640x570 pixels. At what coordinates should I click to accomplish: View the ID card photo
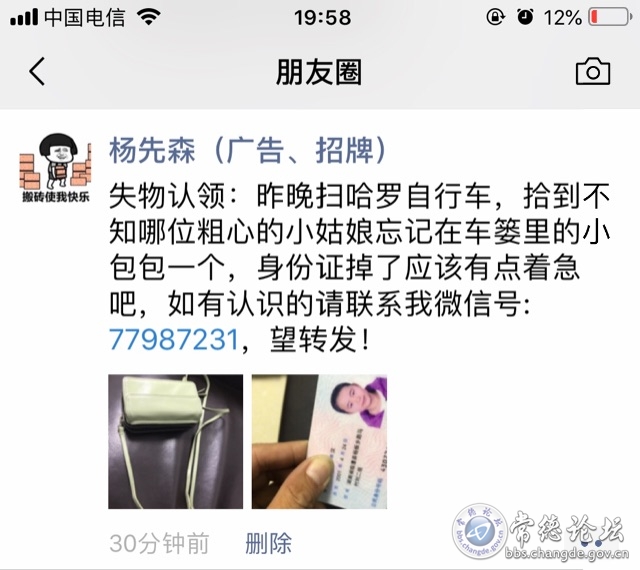coord(318,441)
